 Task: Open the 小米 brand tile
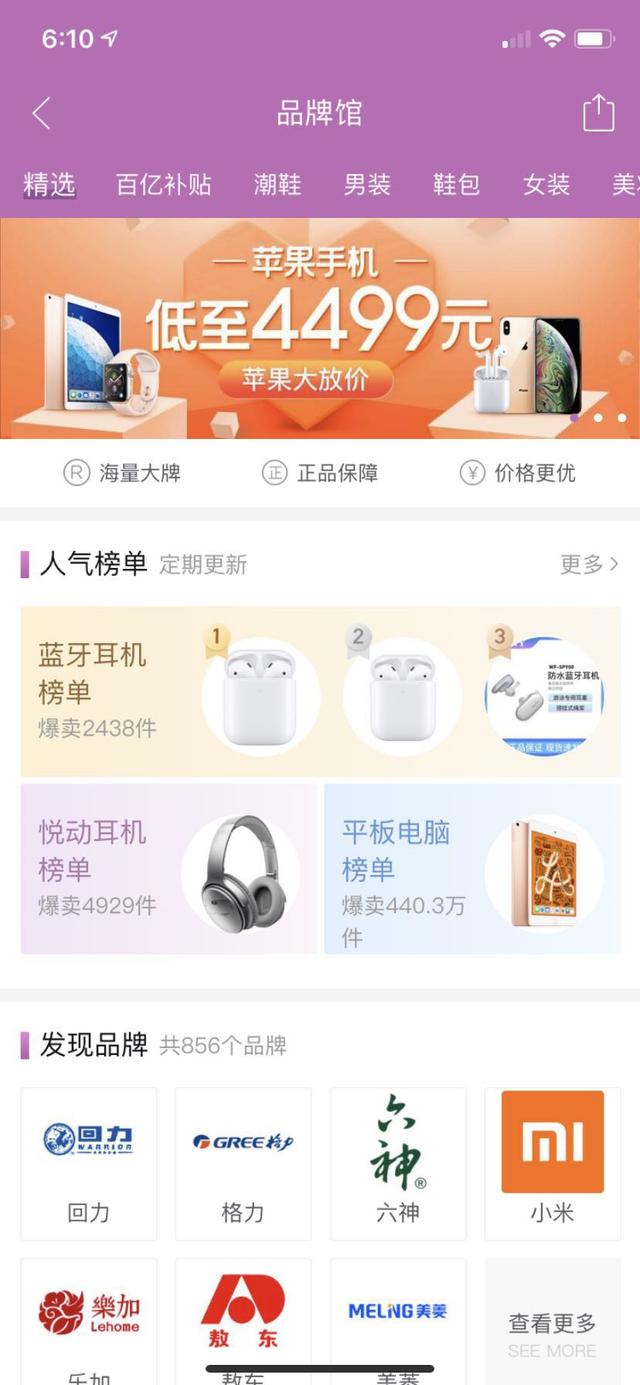click(552, 1164)
